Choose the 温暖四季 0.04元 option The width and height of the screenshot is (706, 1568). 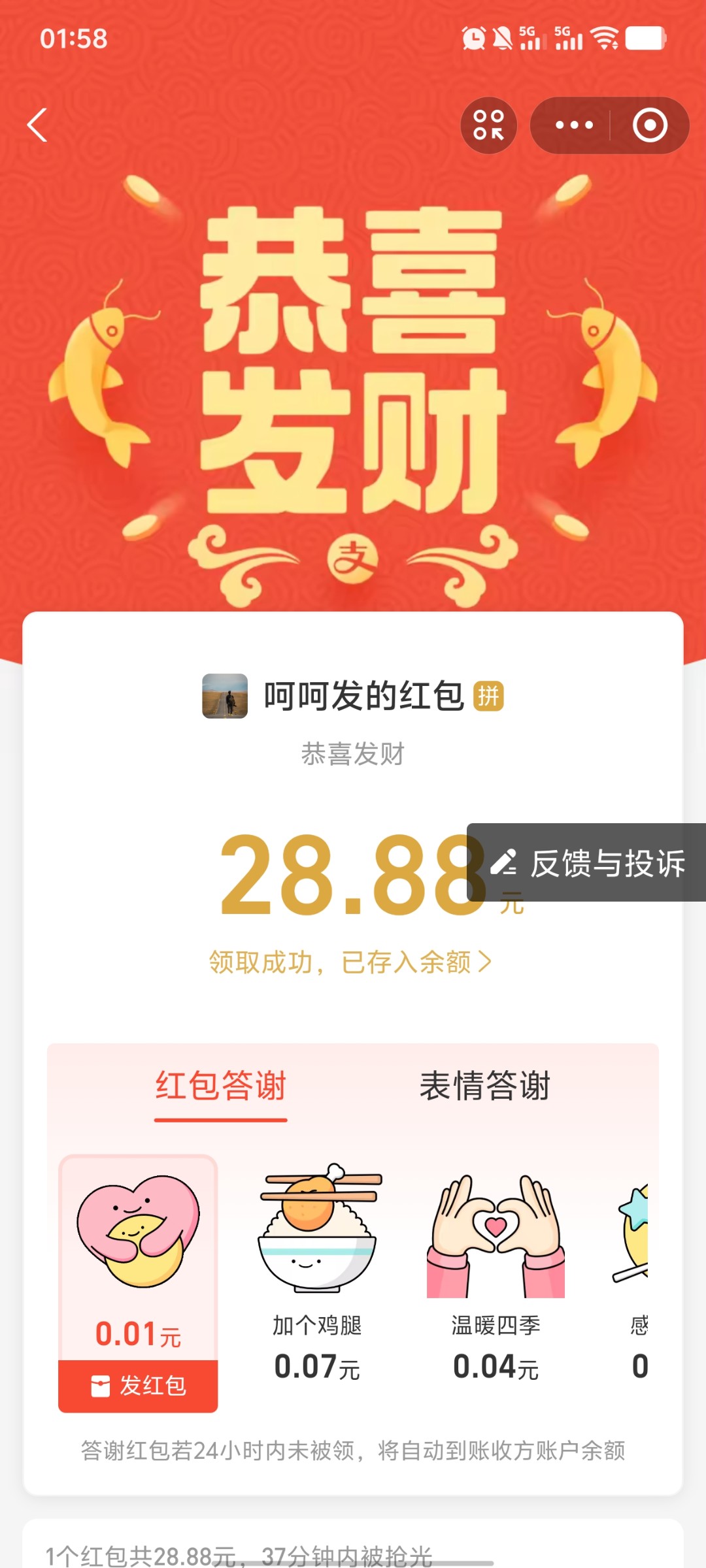click(x=496, y=1274)
